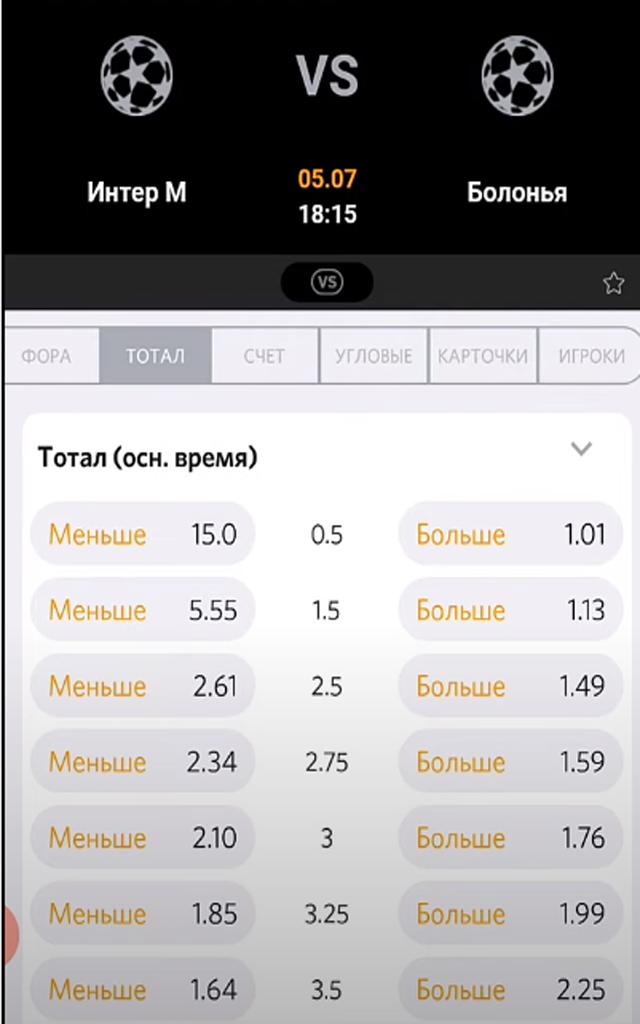Select Больше 3 at odds 1.76
The width and height of the screenshot is (640, 1024).
click(x=511, y=837)
